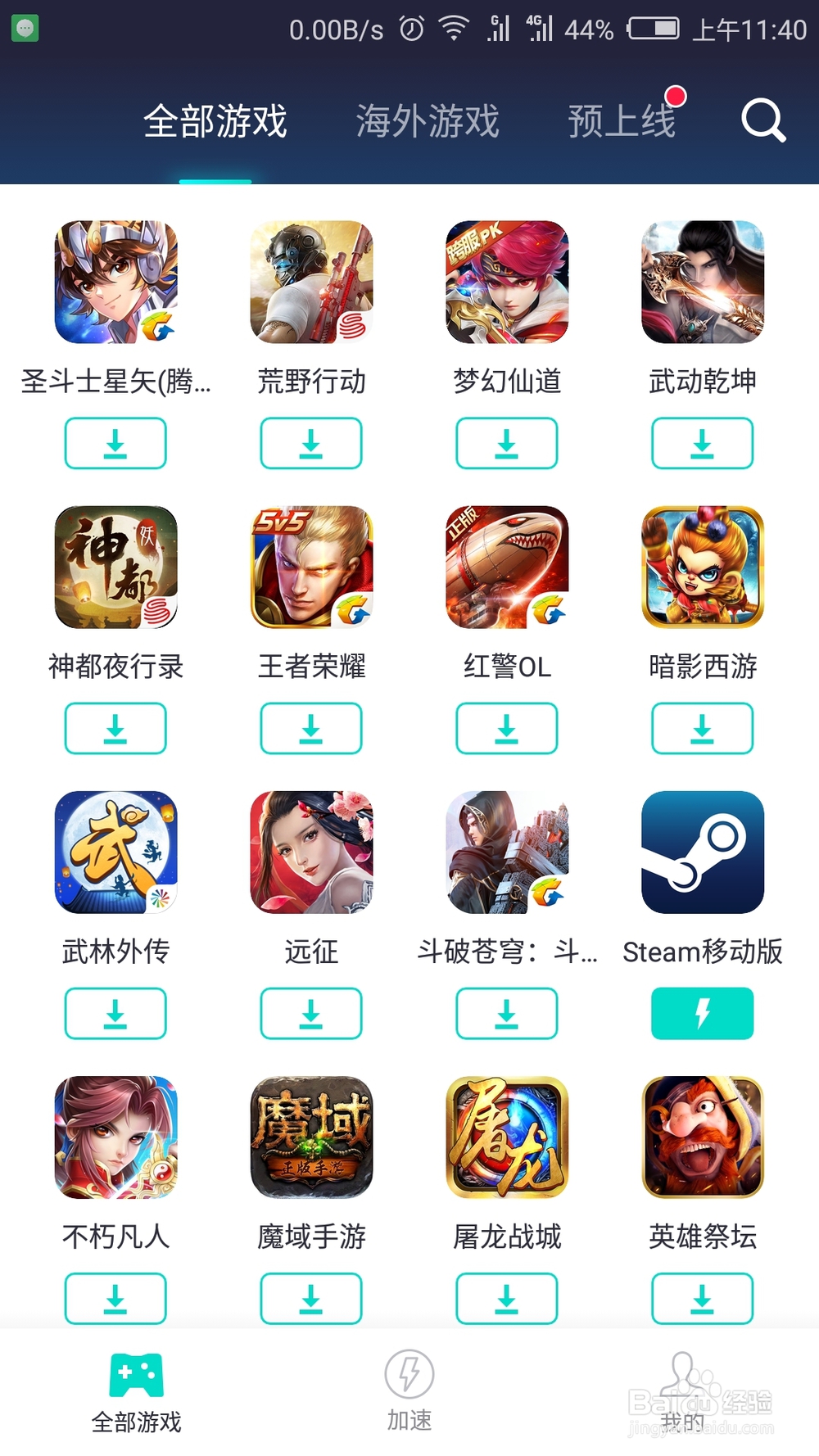The height and width of the screenshot is (1456, 819).
Task: Accelerate Steam移动版 with the lightning button
Action: pos(702,1013)
